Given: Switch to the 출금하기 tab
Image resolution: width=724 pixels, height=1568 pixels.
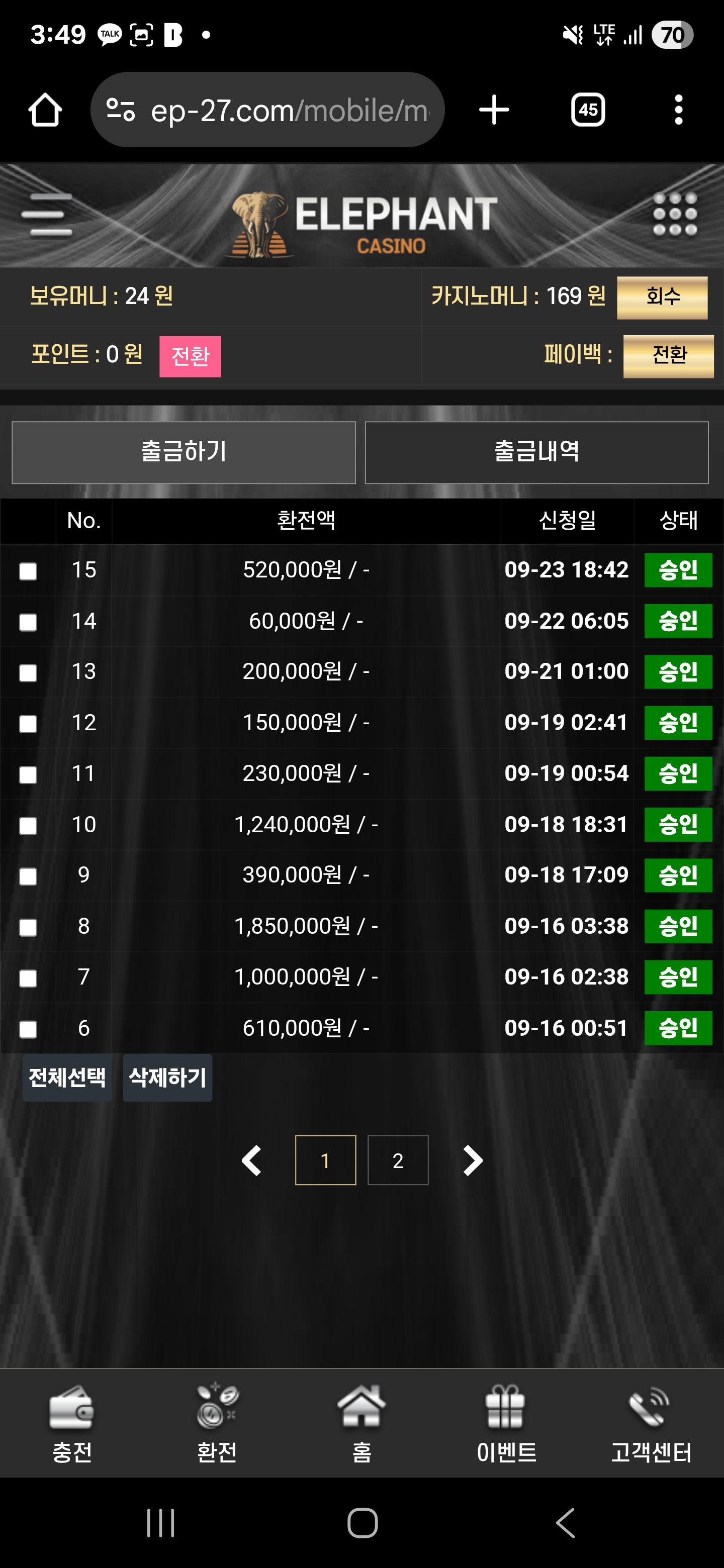Looking at the screenshot, I should point(184,452).
